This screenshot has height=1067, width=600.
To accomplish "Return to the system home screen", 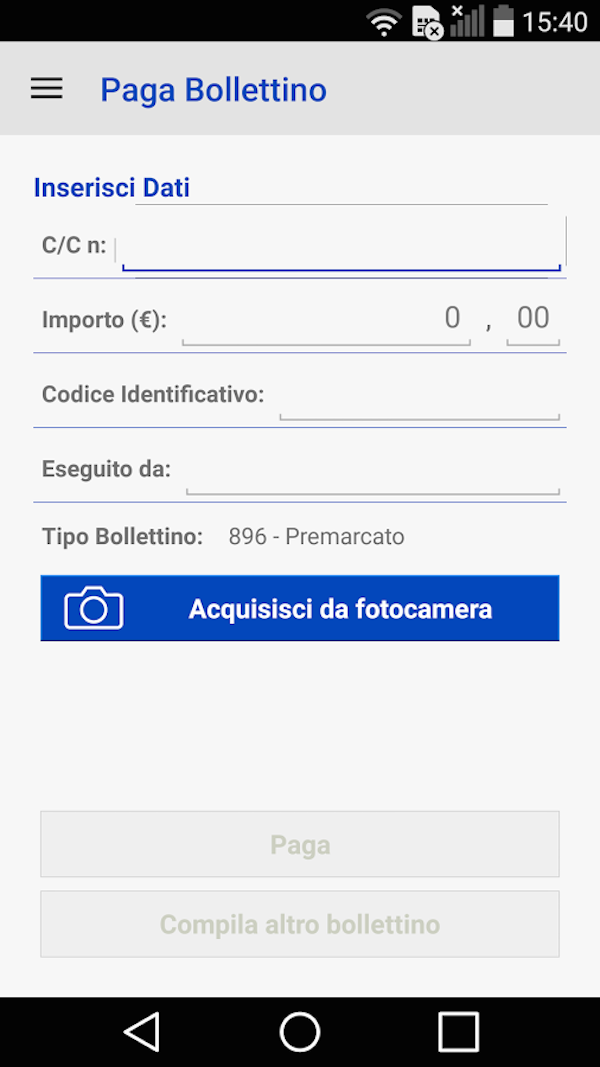I will 300,1031.
